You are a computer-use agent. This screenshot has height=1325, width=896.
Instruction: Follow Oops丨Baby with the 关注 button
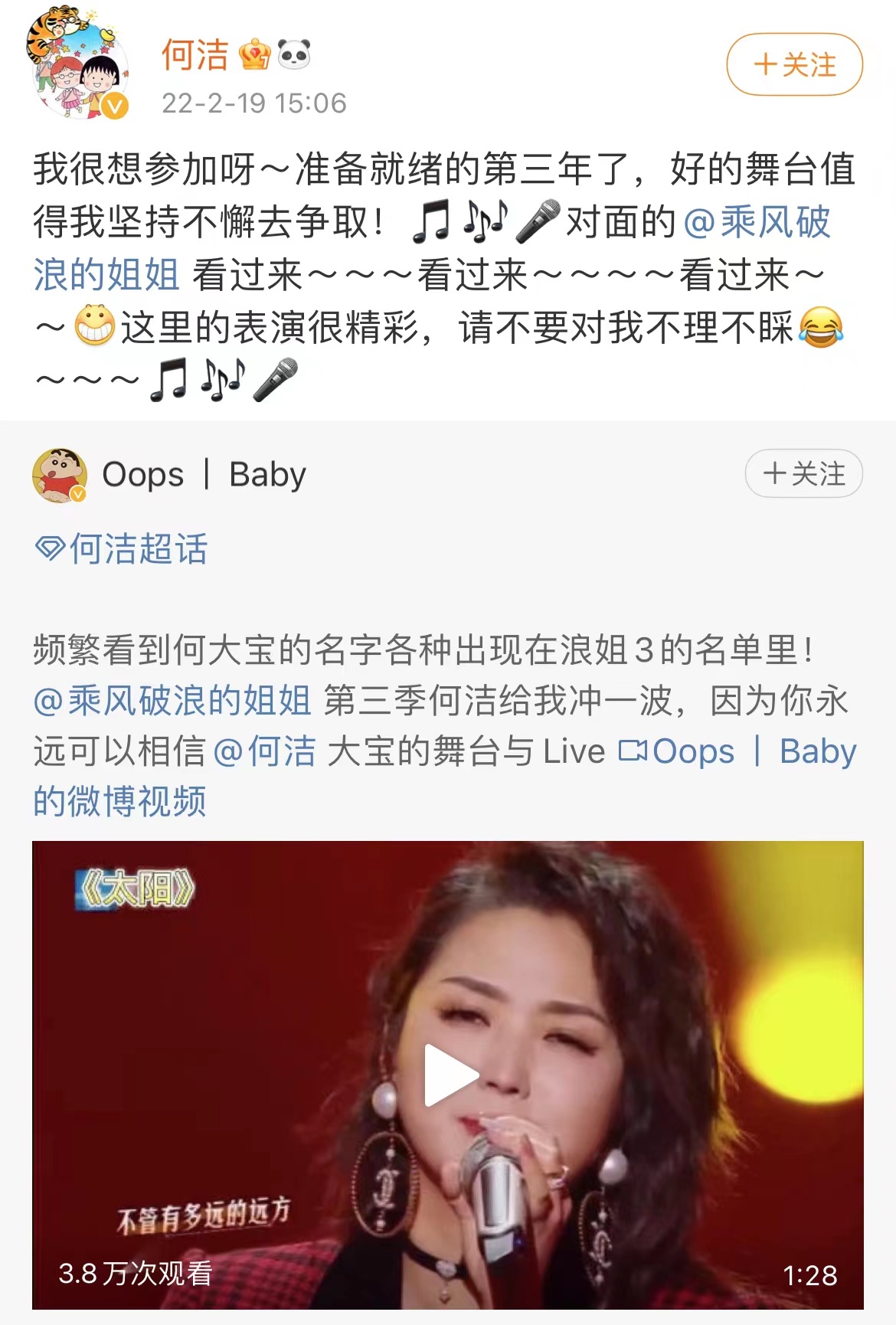[x=804, y=474]
